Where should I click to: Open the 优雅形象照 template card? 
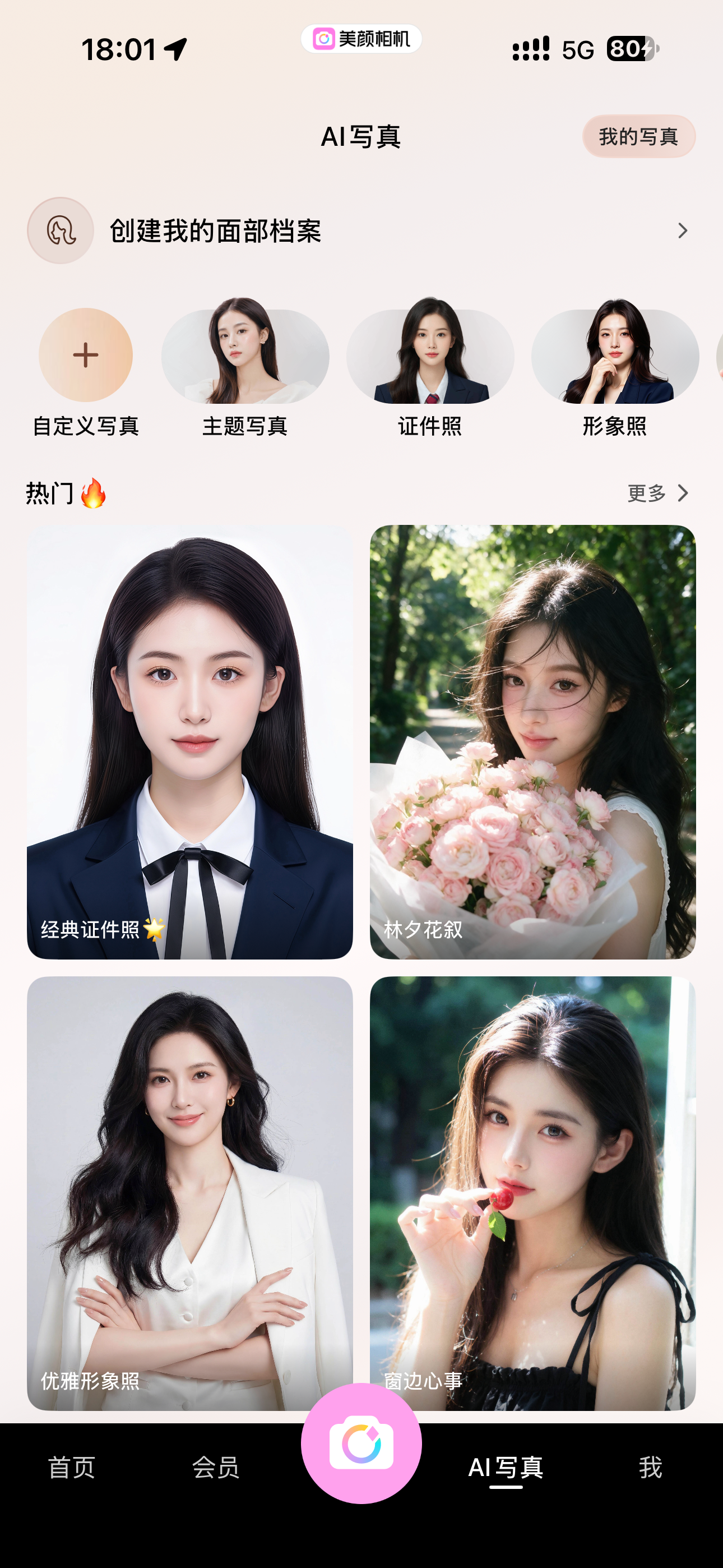190,1193
